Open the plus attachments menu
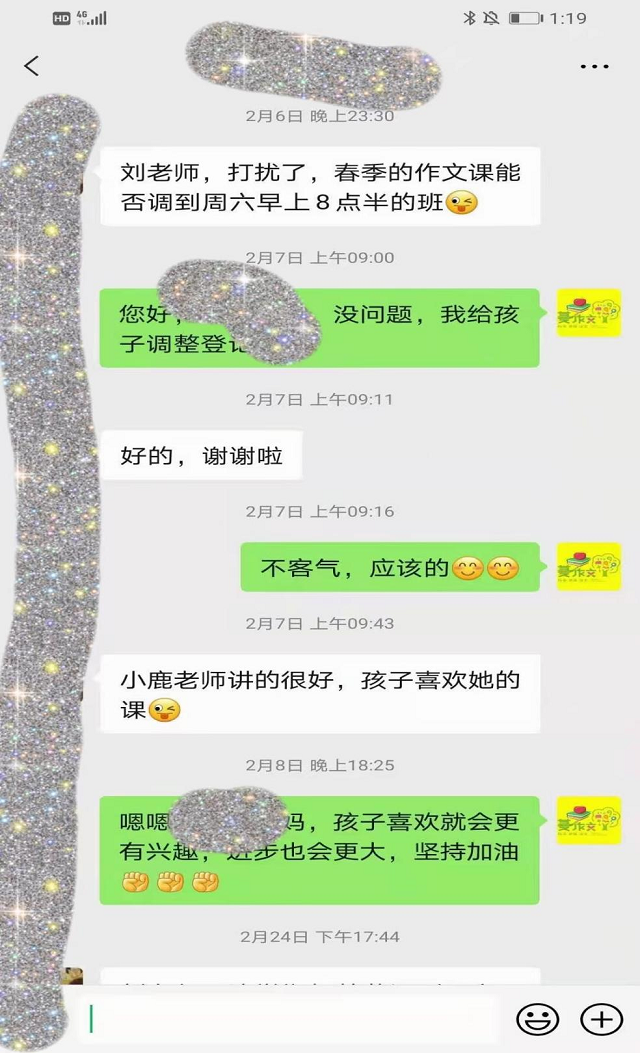Image resolution: width=640 pixels, height=1053 pixels. click(x=602, y=1019)
